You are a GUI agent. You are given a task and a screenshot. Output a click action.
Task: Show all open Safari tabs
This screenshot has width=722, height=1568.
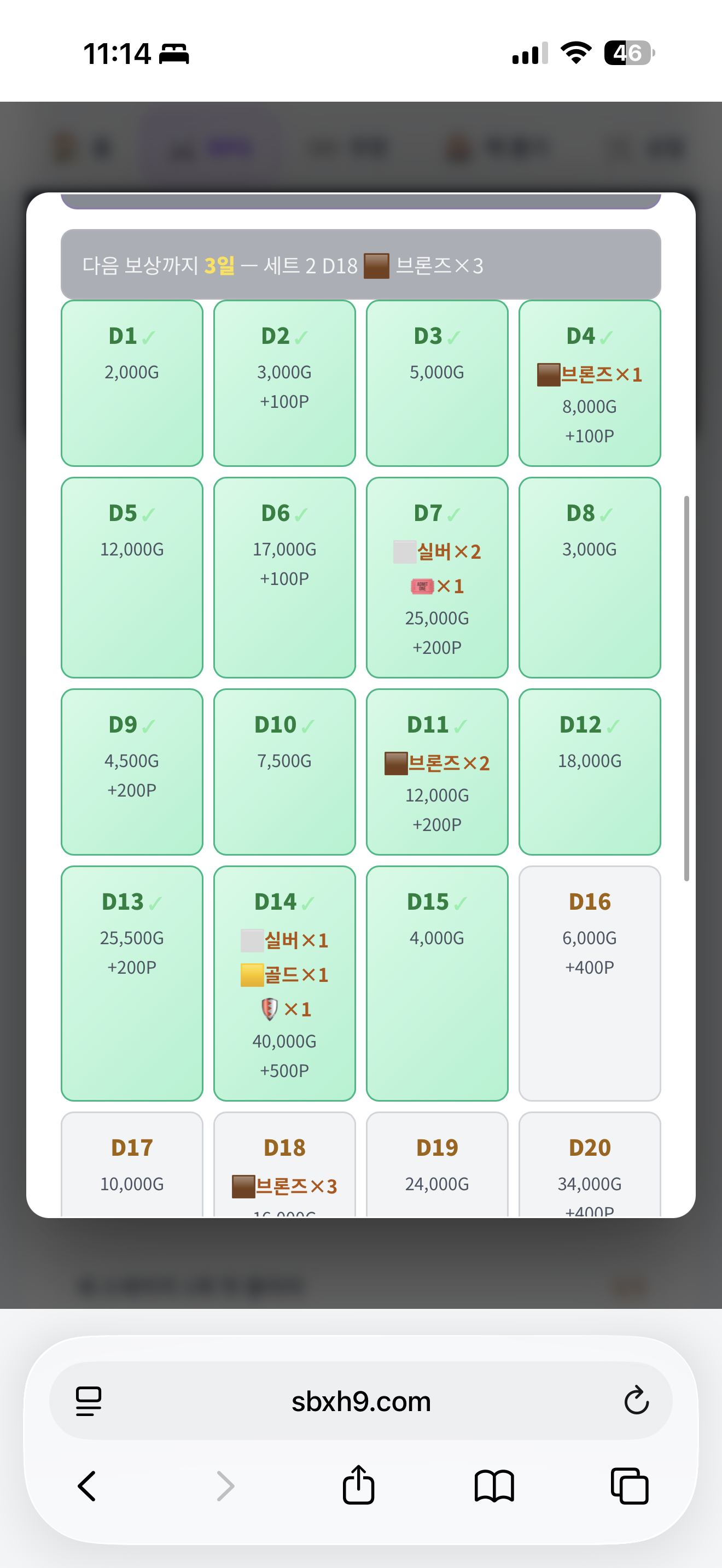(630, 1486)
